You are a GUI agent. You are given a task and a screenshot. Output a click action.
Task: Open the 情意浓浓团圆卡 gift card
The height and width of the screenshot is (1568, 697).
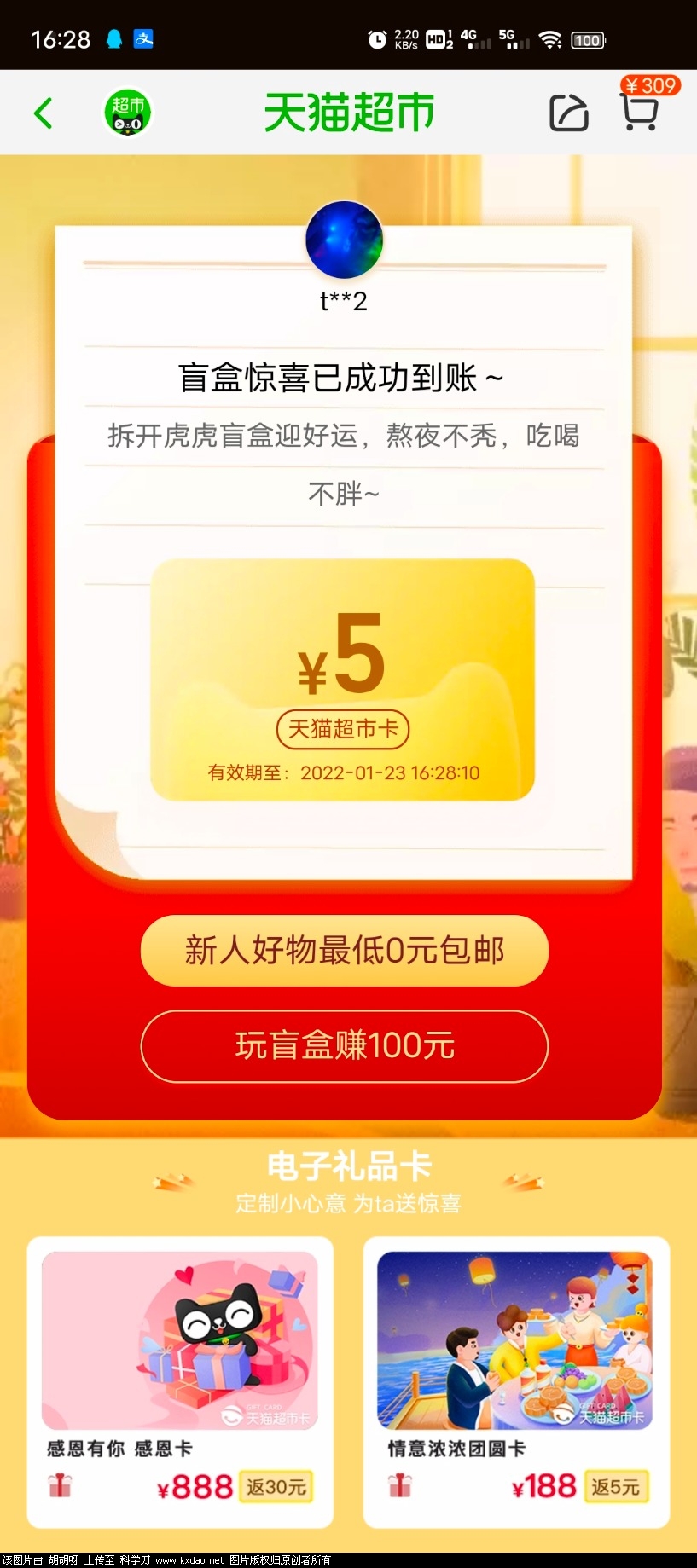pos(516,1380)
